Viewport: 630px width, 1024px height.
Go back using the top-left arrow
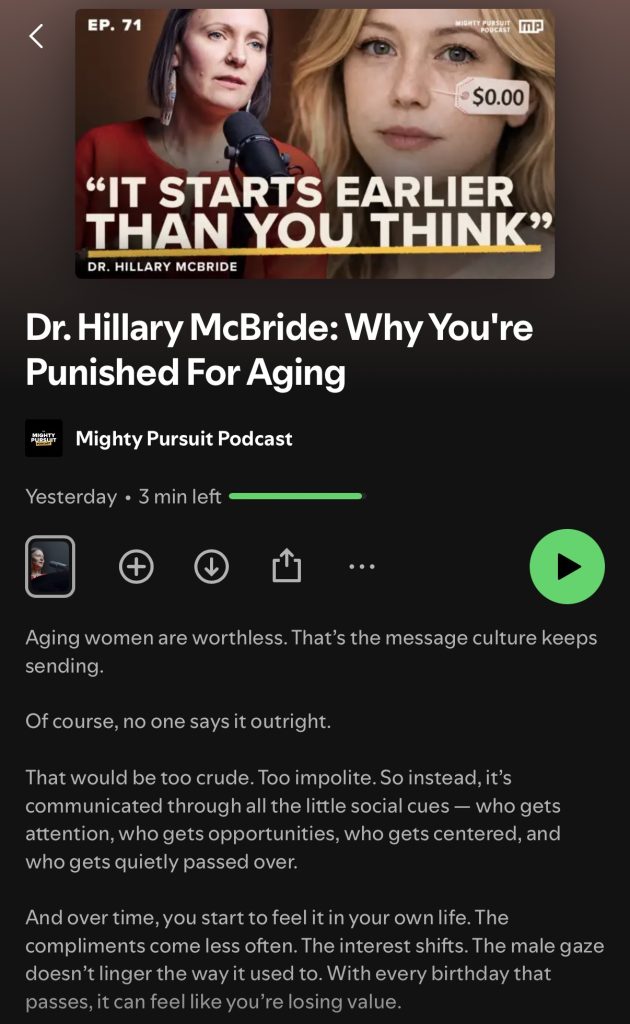[x=37, y=37]
